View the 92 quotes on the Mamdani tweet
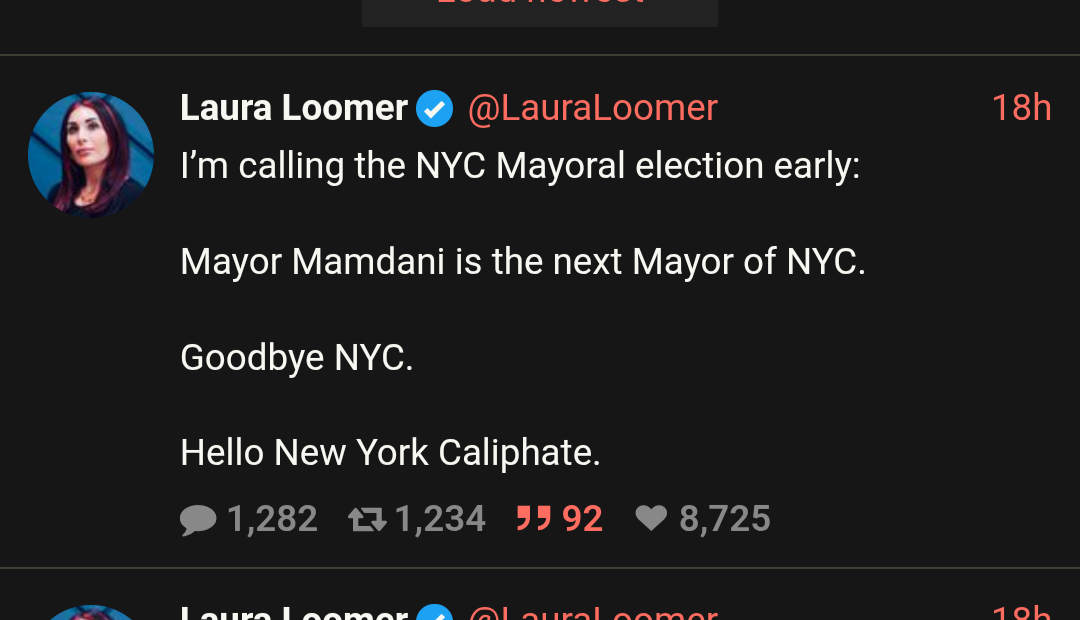This screenshot has width=1080, height=620. pos(560,519)
